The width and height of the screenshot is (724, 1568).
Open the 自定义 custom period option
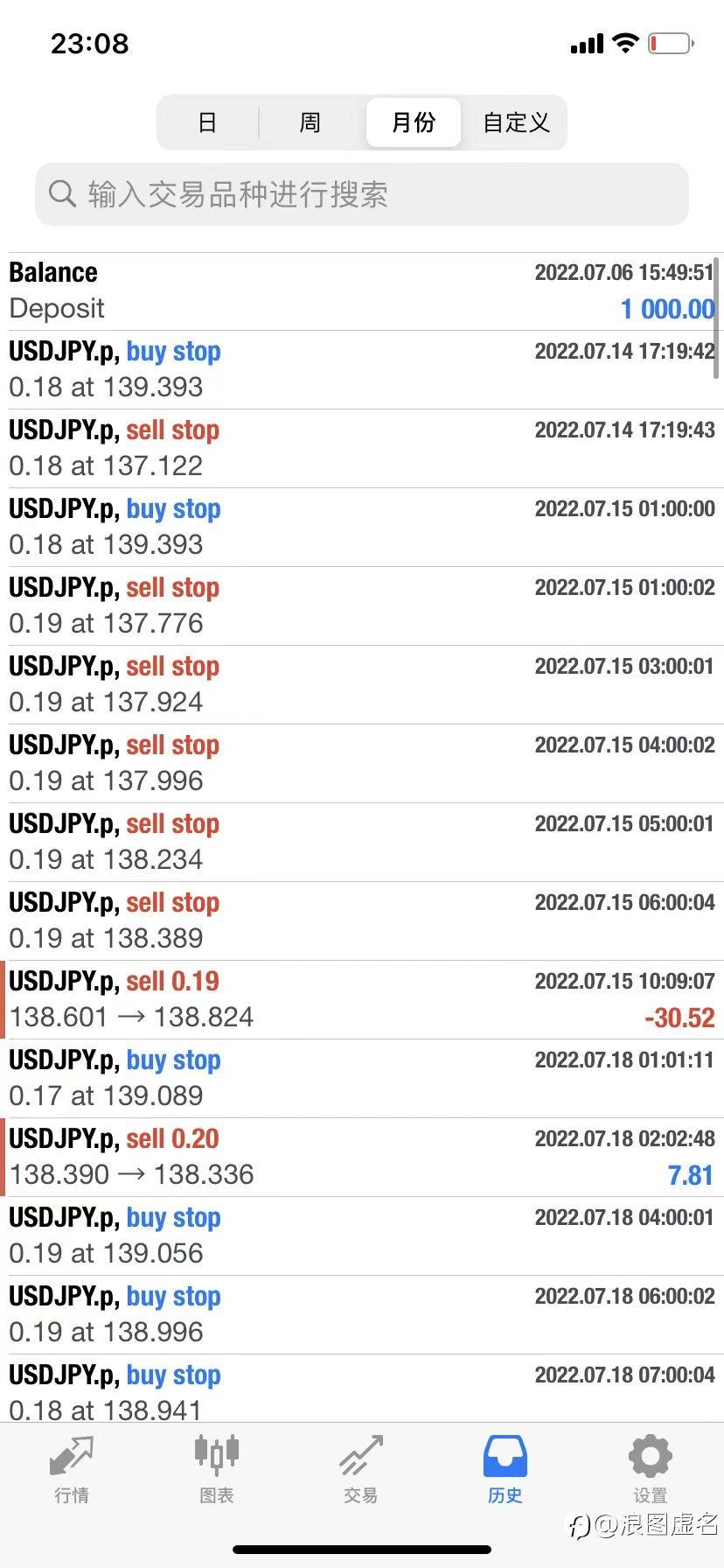(x=516, y=122)
